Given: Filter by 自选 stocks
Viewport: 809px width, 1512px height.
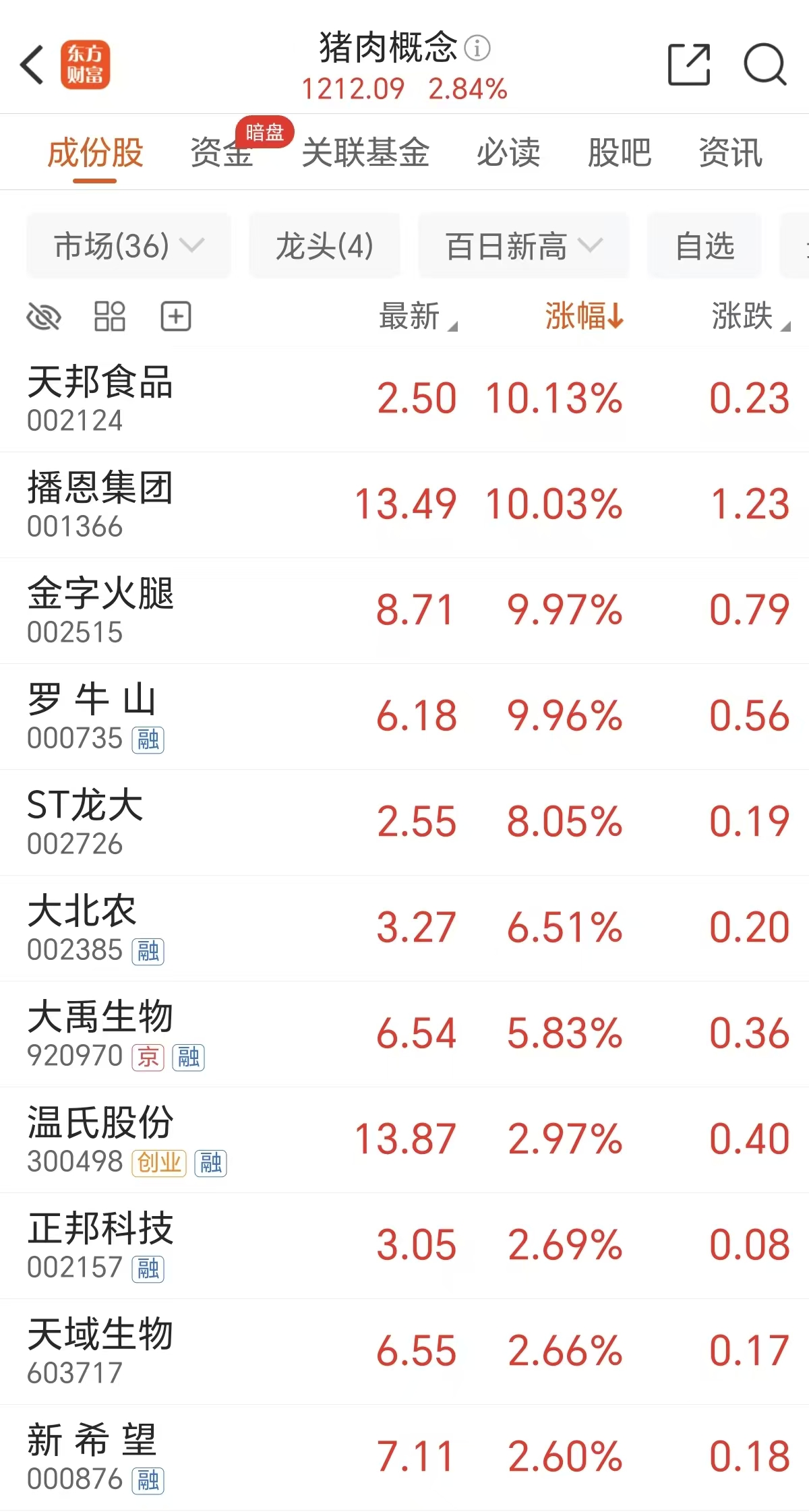Looking at the screenshot, I should point(705,246).
